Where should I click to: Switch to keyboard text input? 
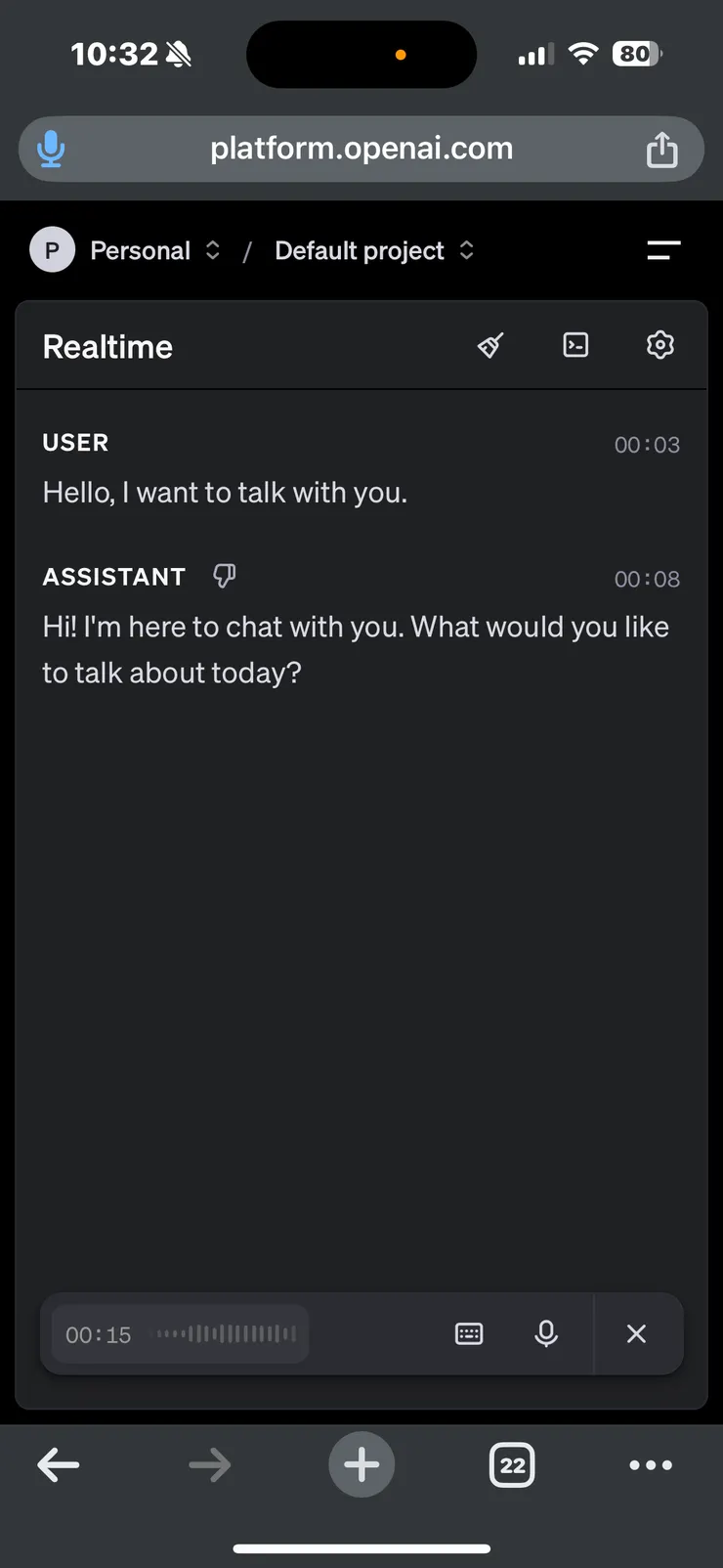click(x=469, y=1333)
